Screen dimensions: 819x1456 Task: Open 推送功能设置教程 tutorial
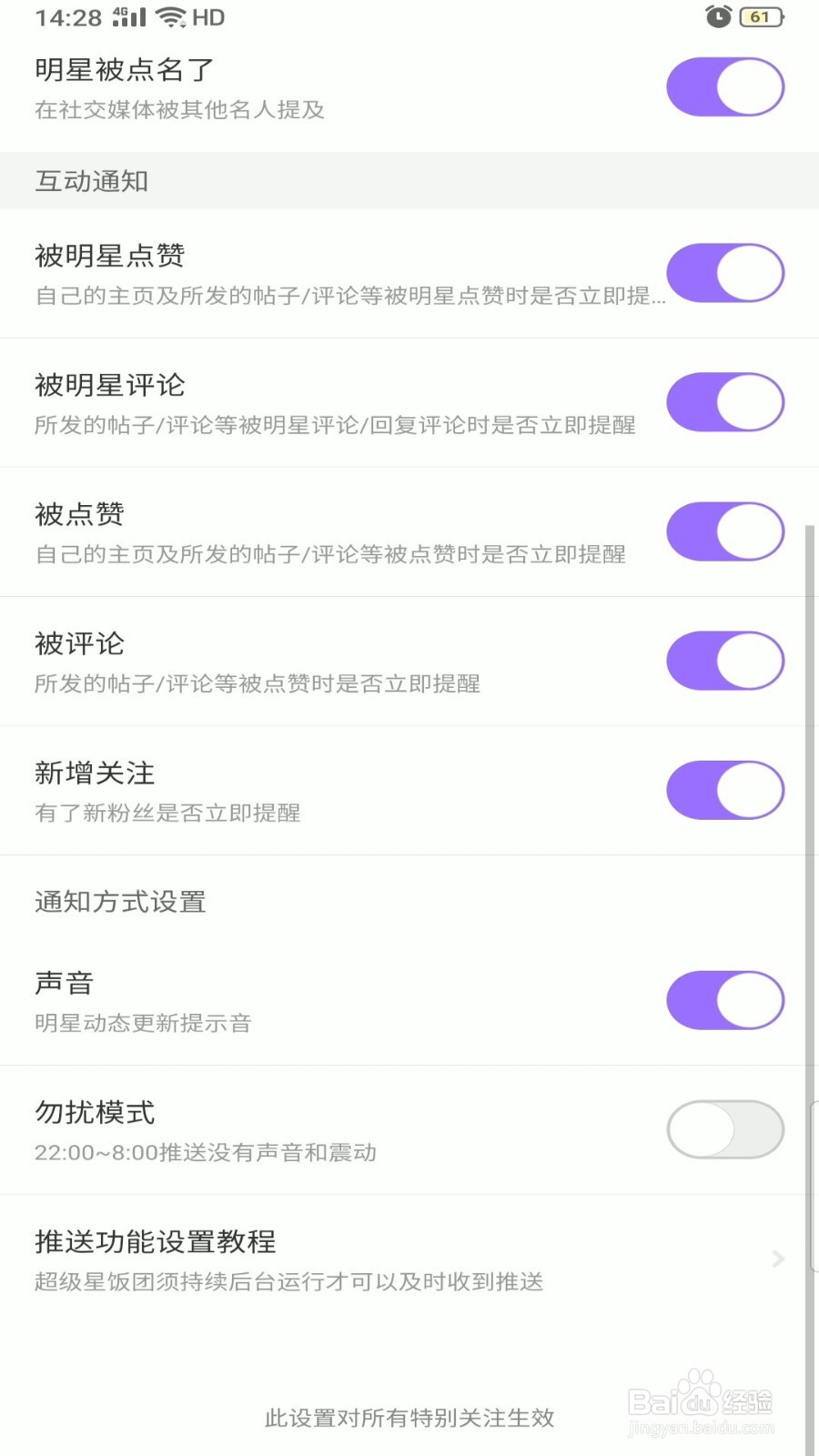pos(409,1259)
